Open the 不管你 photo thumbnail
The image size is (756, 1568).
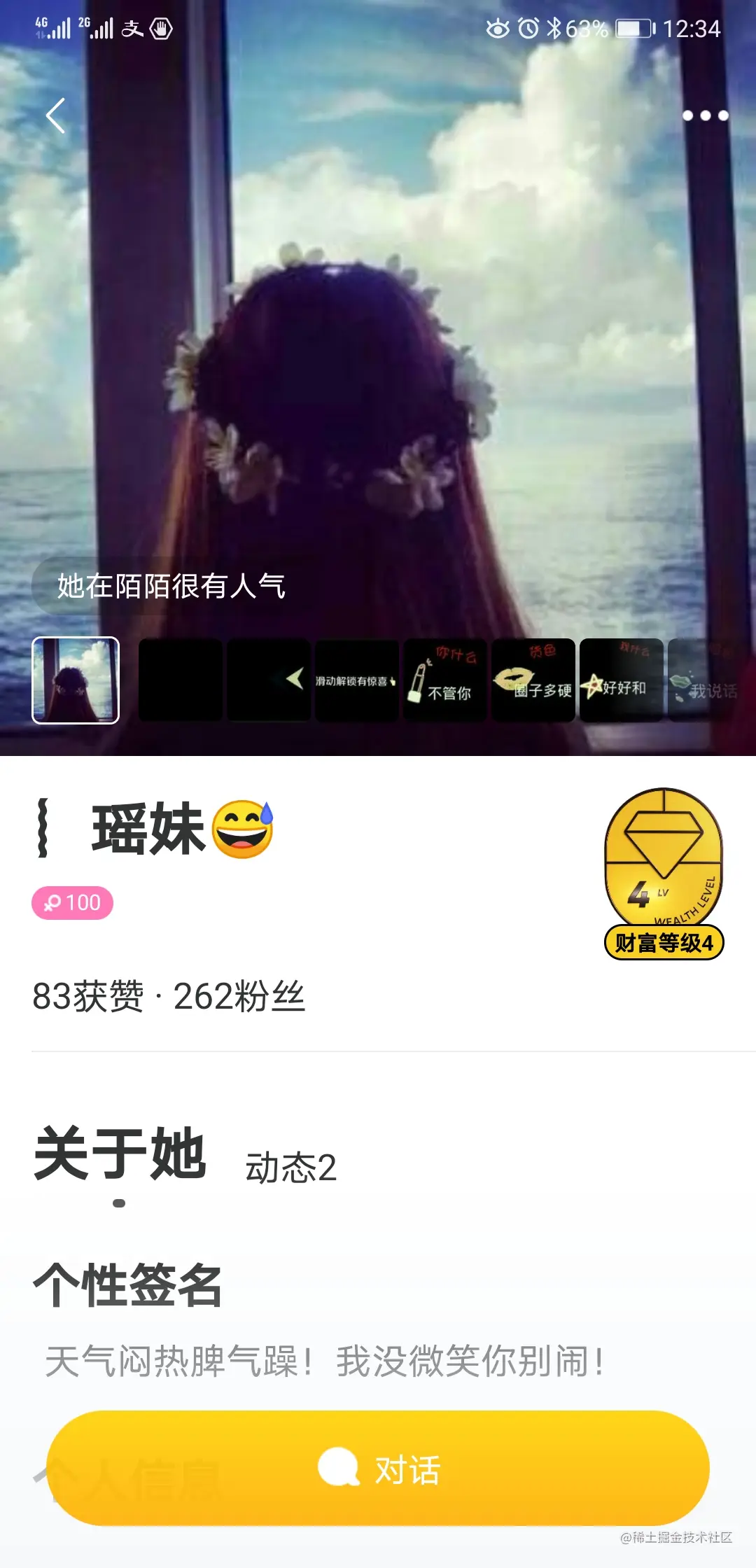point(444,680)
